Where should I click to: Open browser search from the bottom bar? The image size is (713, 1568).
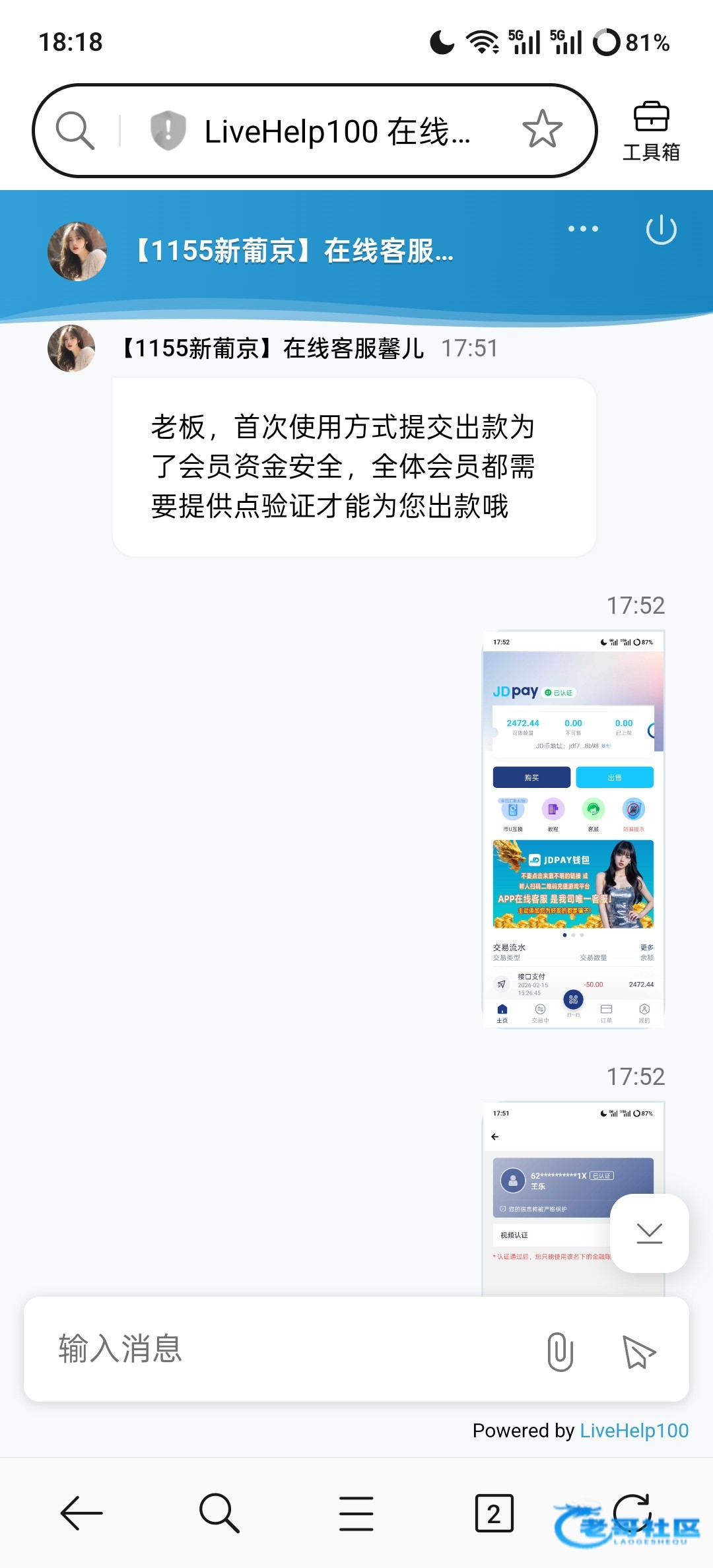(x=219, y=1513)
